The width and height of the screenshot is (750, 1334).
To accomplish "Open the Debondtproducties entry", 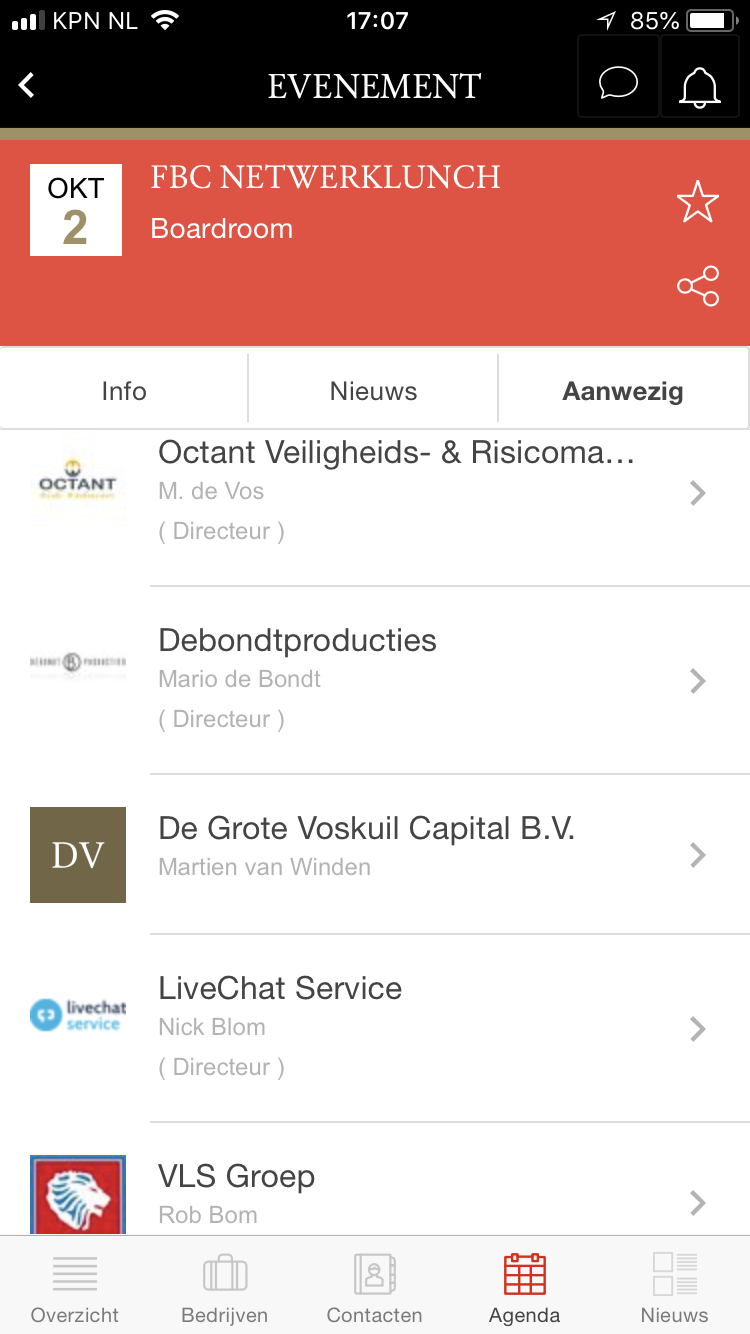I will (x=375, y=680).
